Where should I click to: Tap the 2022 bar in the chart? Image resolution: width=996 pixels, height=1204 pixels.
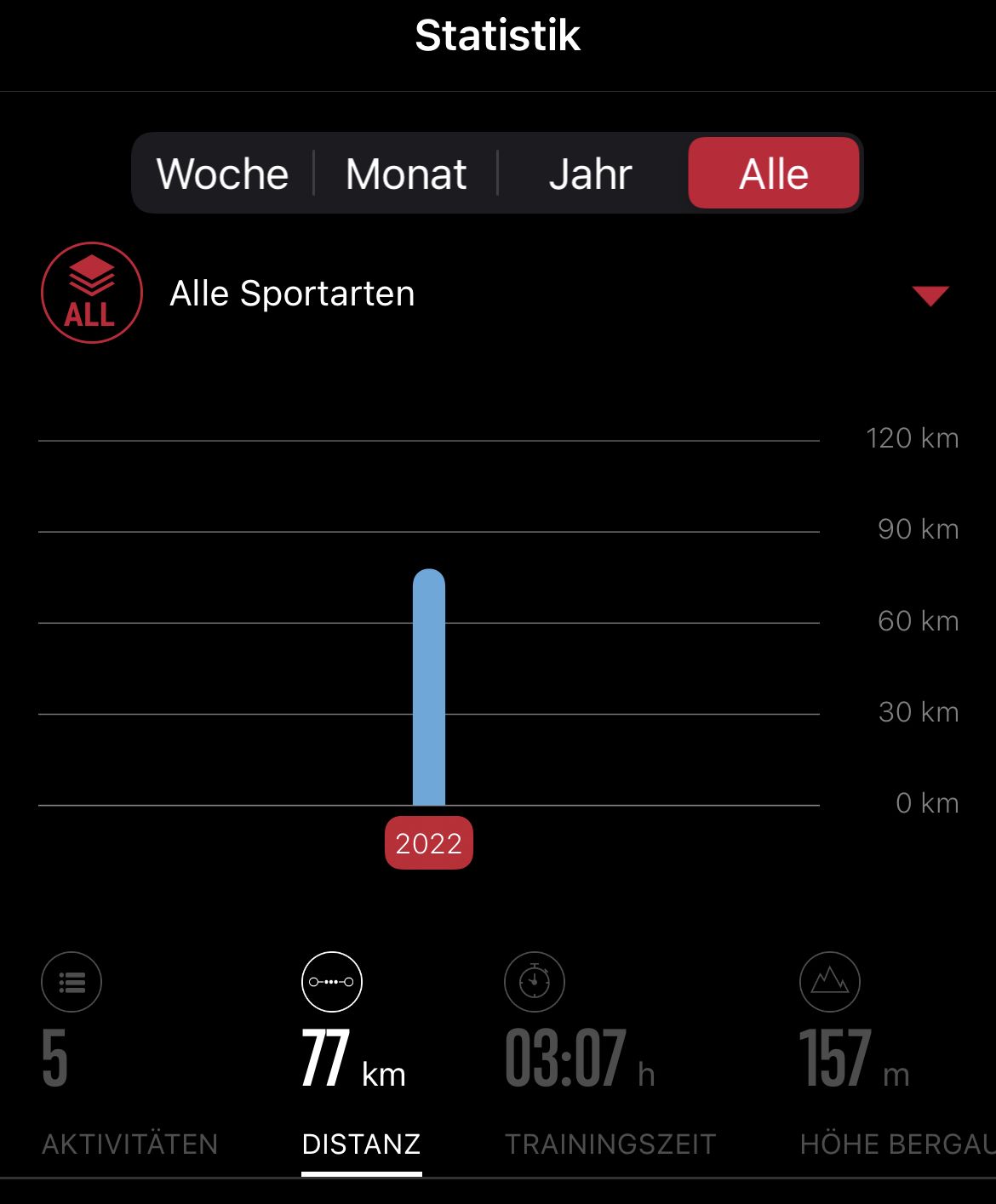tap(429, 688)
